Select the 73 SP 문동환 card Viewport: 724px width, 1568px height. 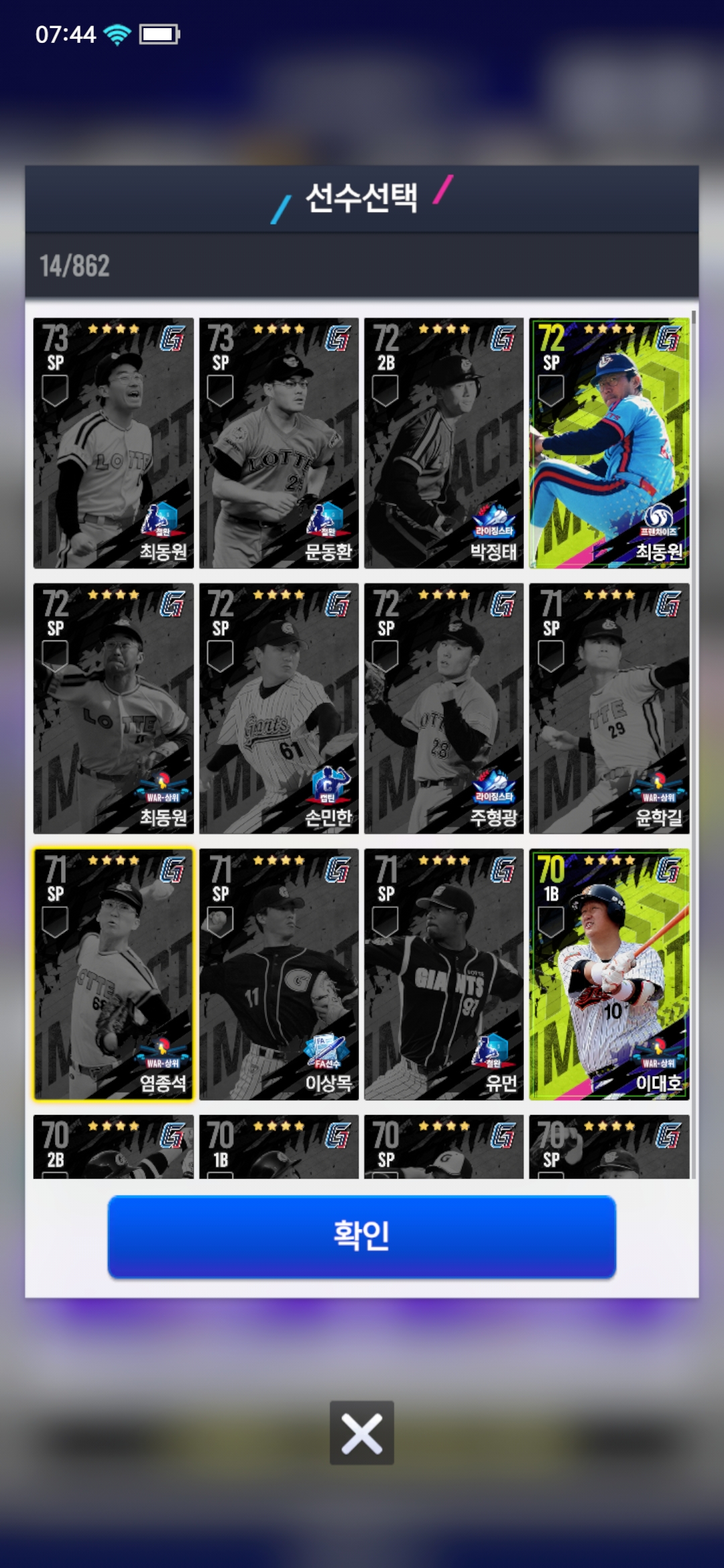point(279,443)
